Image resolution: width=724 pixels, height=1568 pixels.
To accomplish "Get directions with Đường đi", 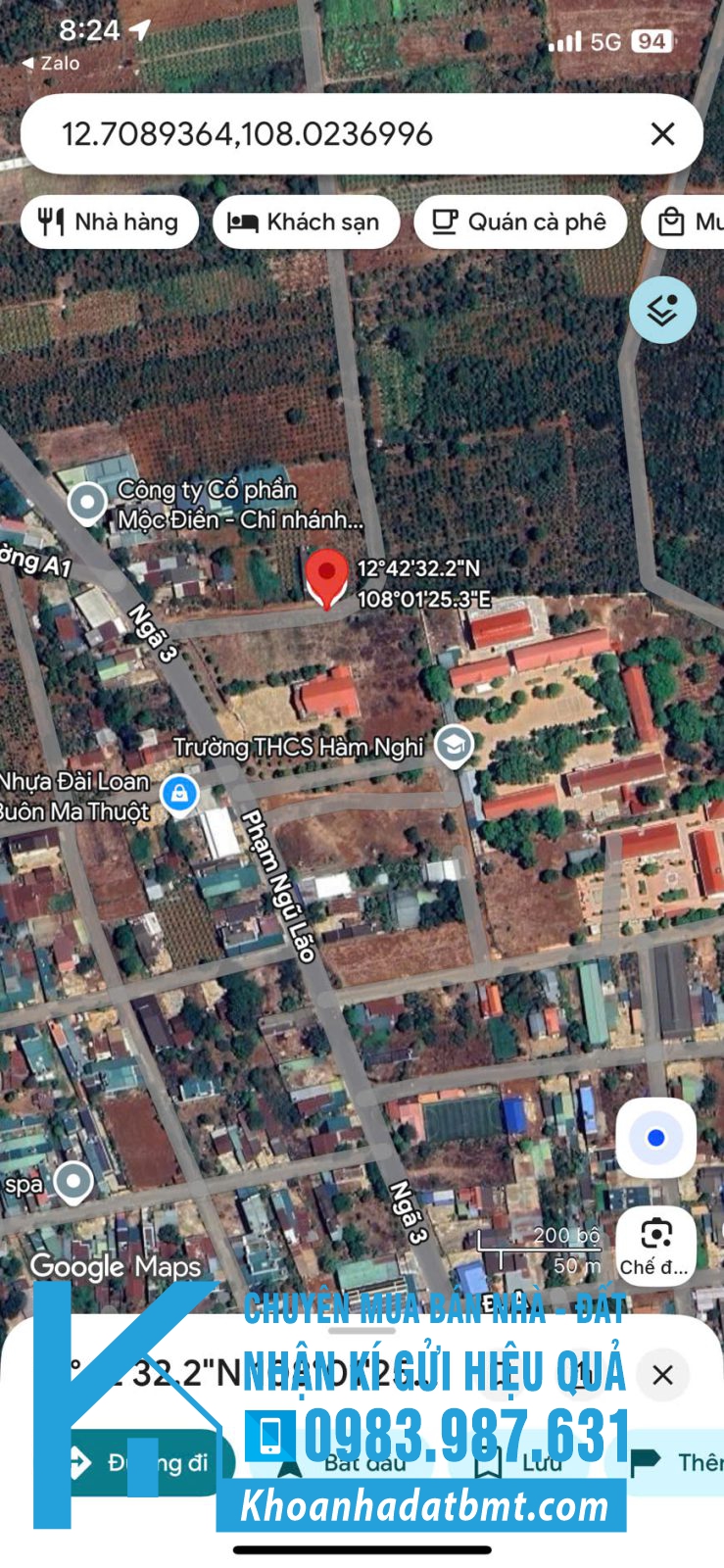I will point(157,1463).
